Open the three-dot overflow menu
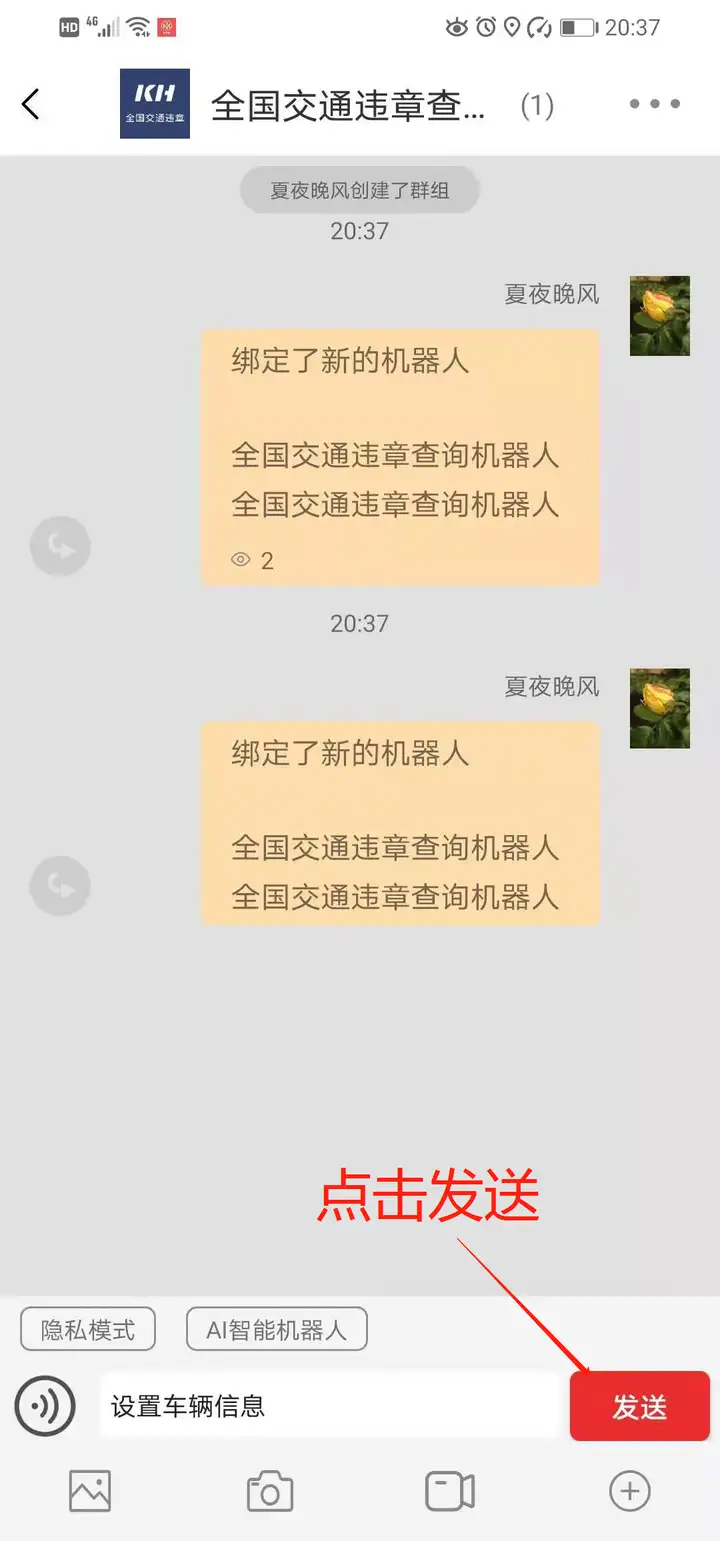Image resolution: width=720 pixels, height=1541 pixels. click(654, 104)
